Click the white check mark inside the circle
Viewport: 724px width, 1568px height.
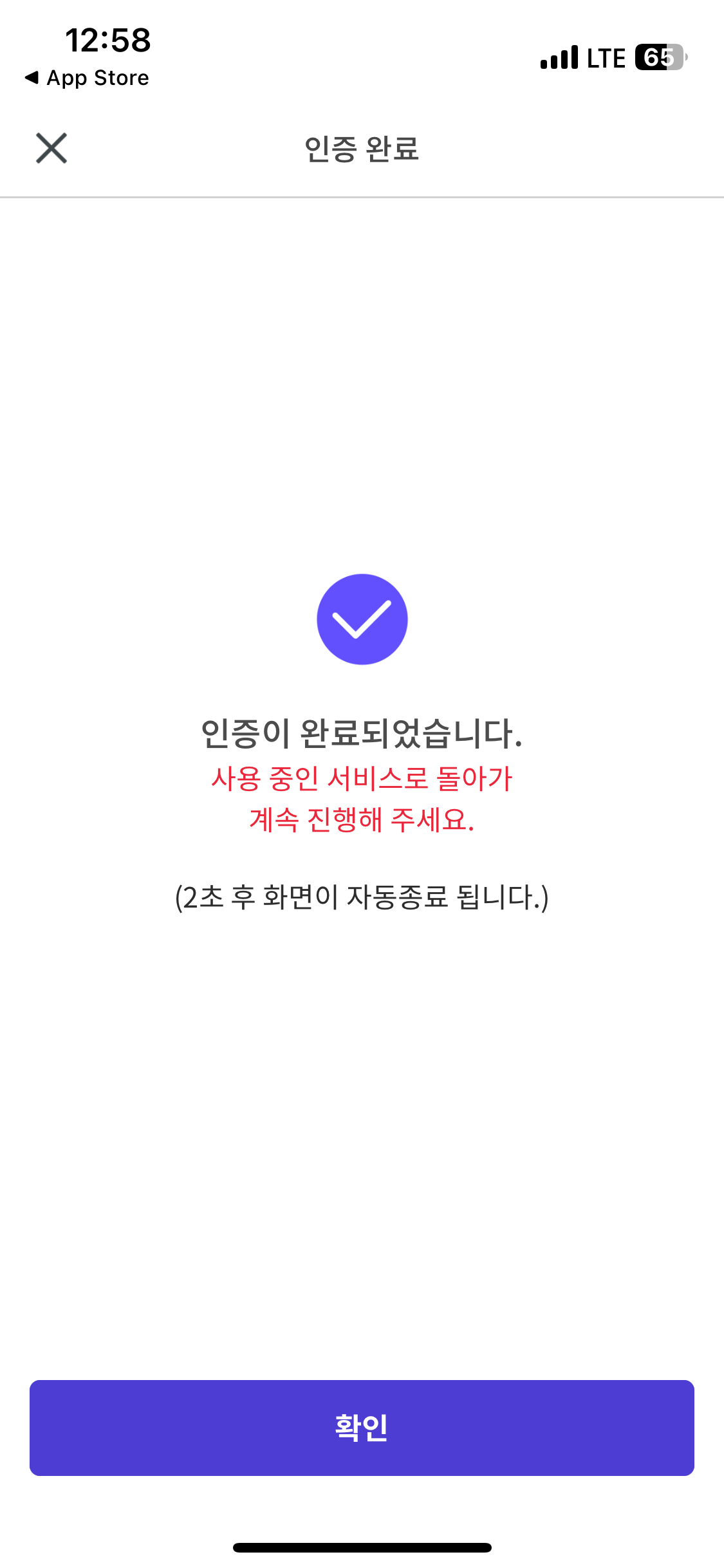362,619
